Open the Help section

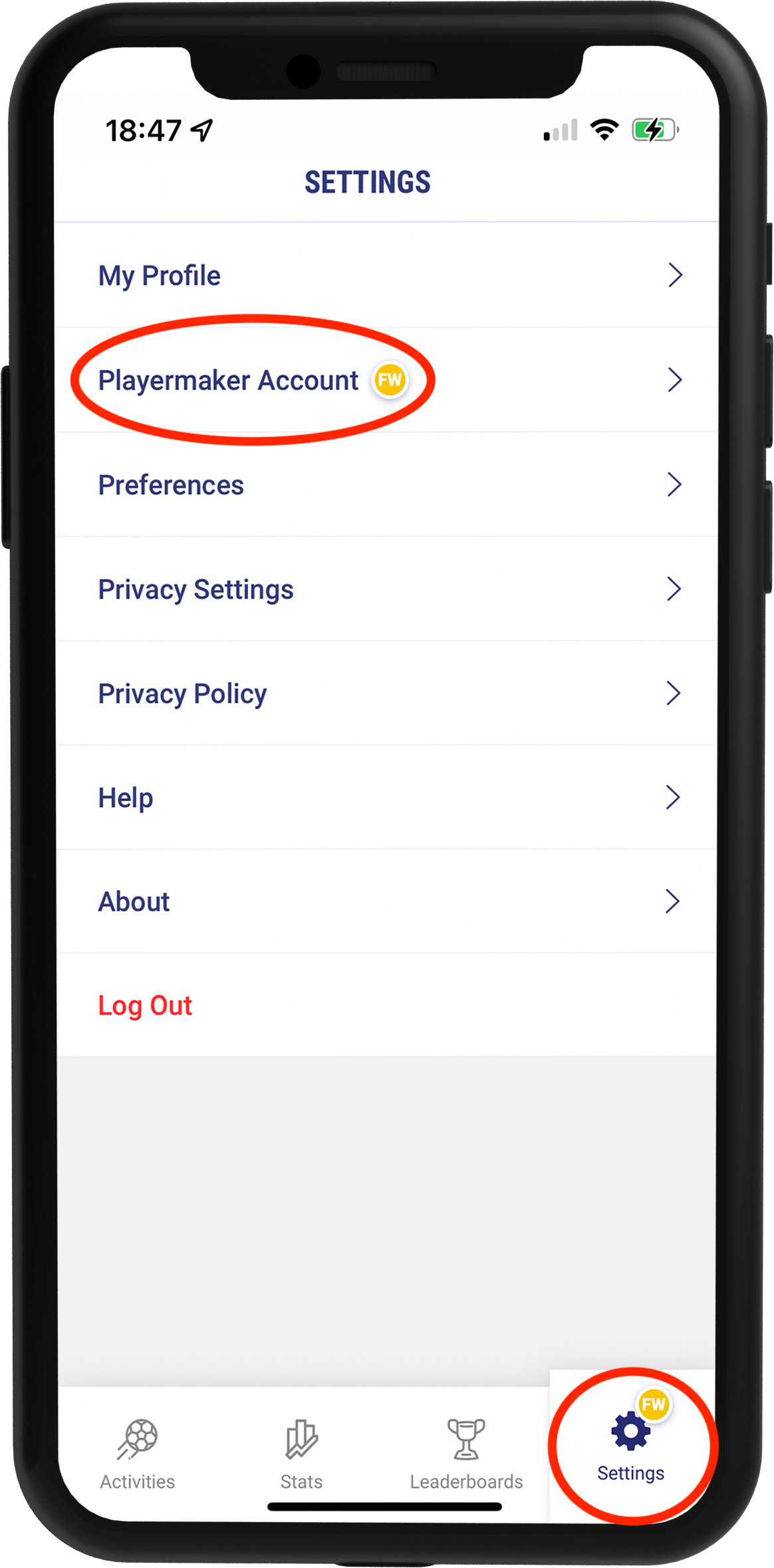386,797
